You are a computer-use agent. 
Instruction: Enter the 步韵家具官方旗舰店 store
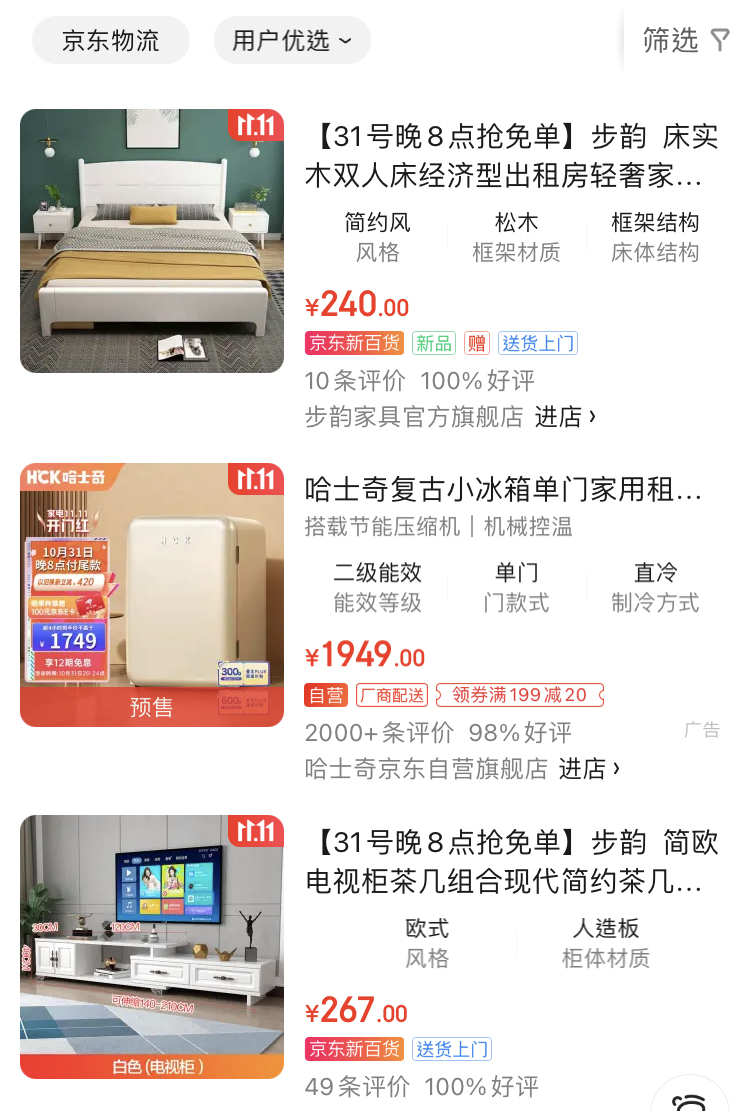[x=565, y=417]
